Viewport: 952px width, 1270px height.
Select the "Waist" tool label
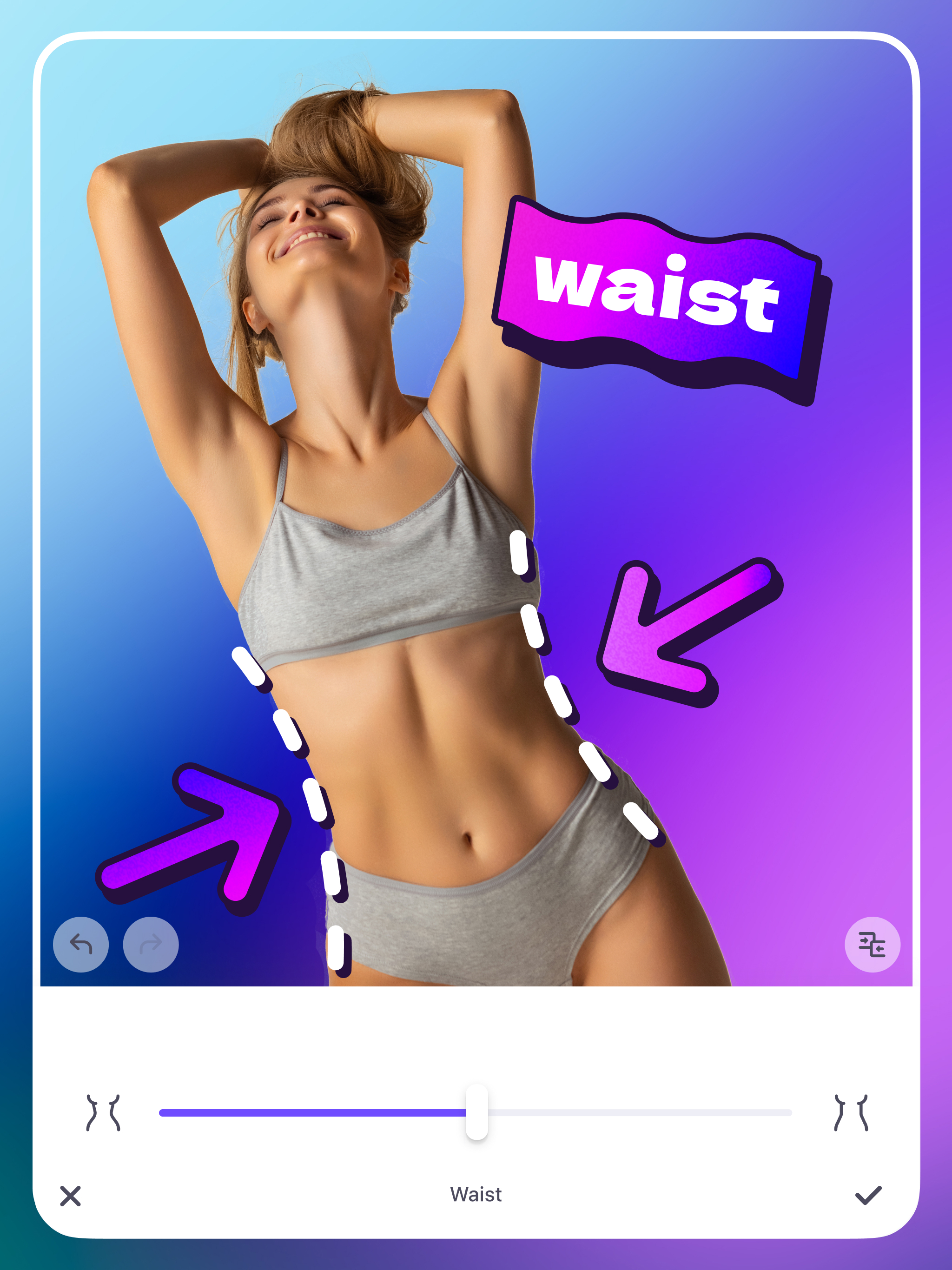coord(476,1194)
